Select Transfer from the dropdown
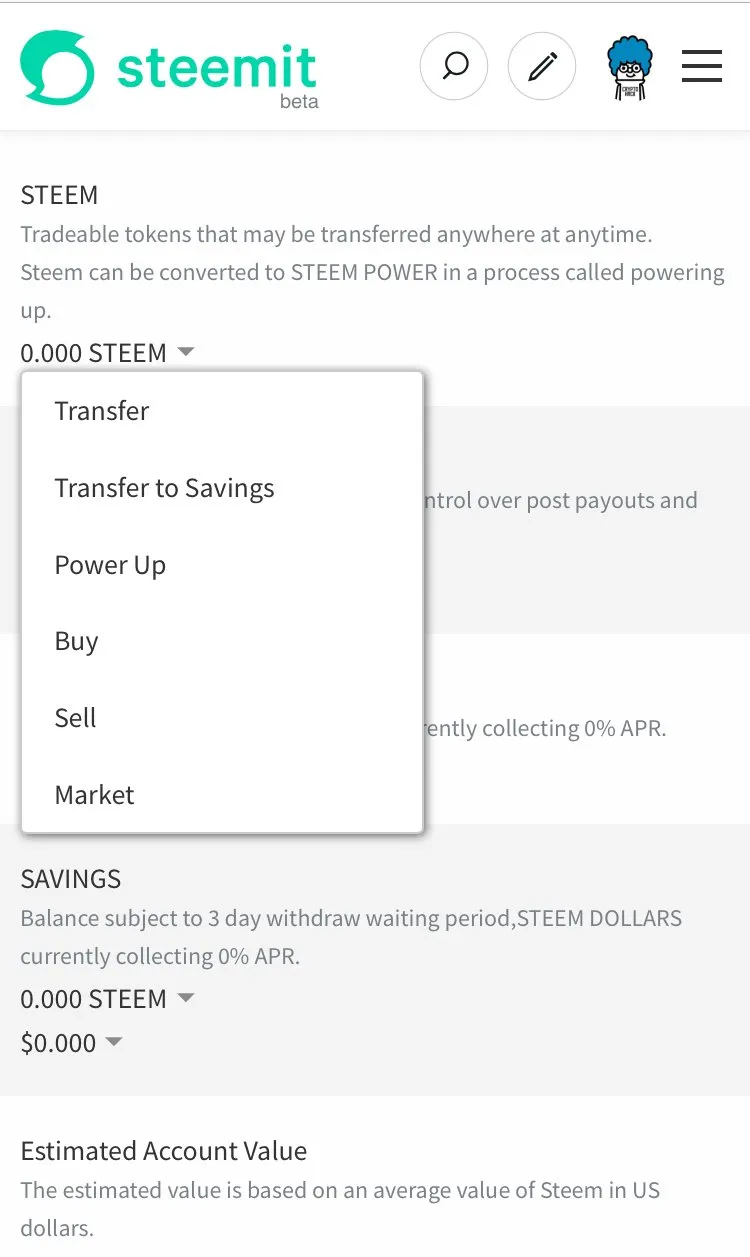The image size is (750, 1257). pos(102,411)
